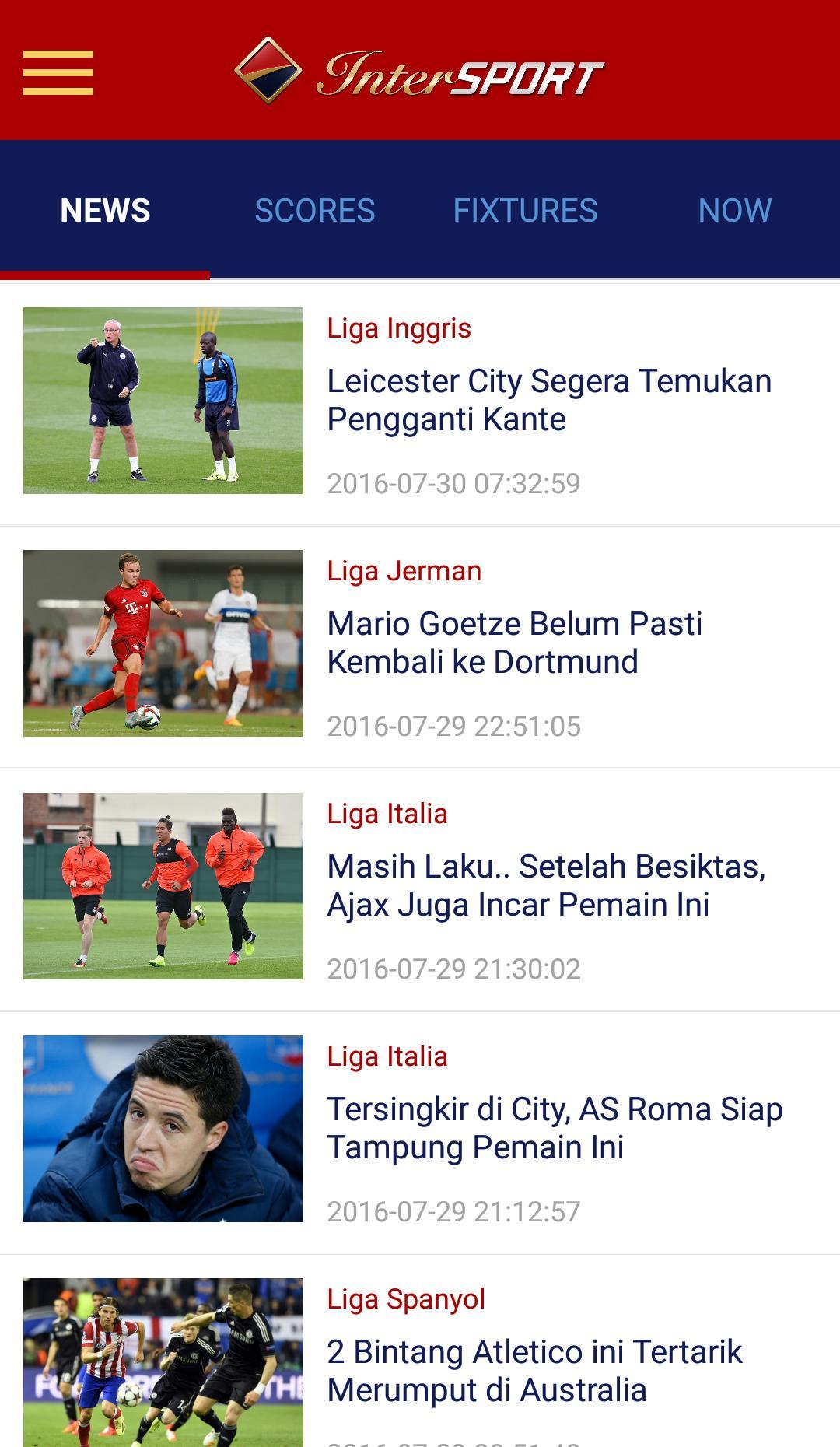This screenshot has height=1447, width=840.
Task: Switch to the Scores tab
Action: pyautogui.click(x=315, y=211)
